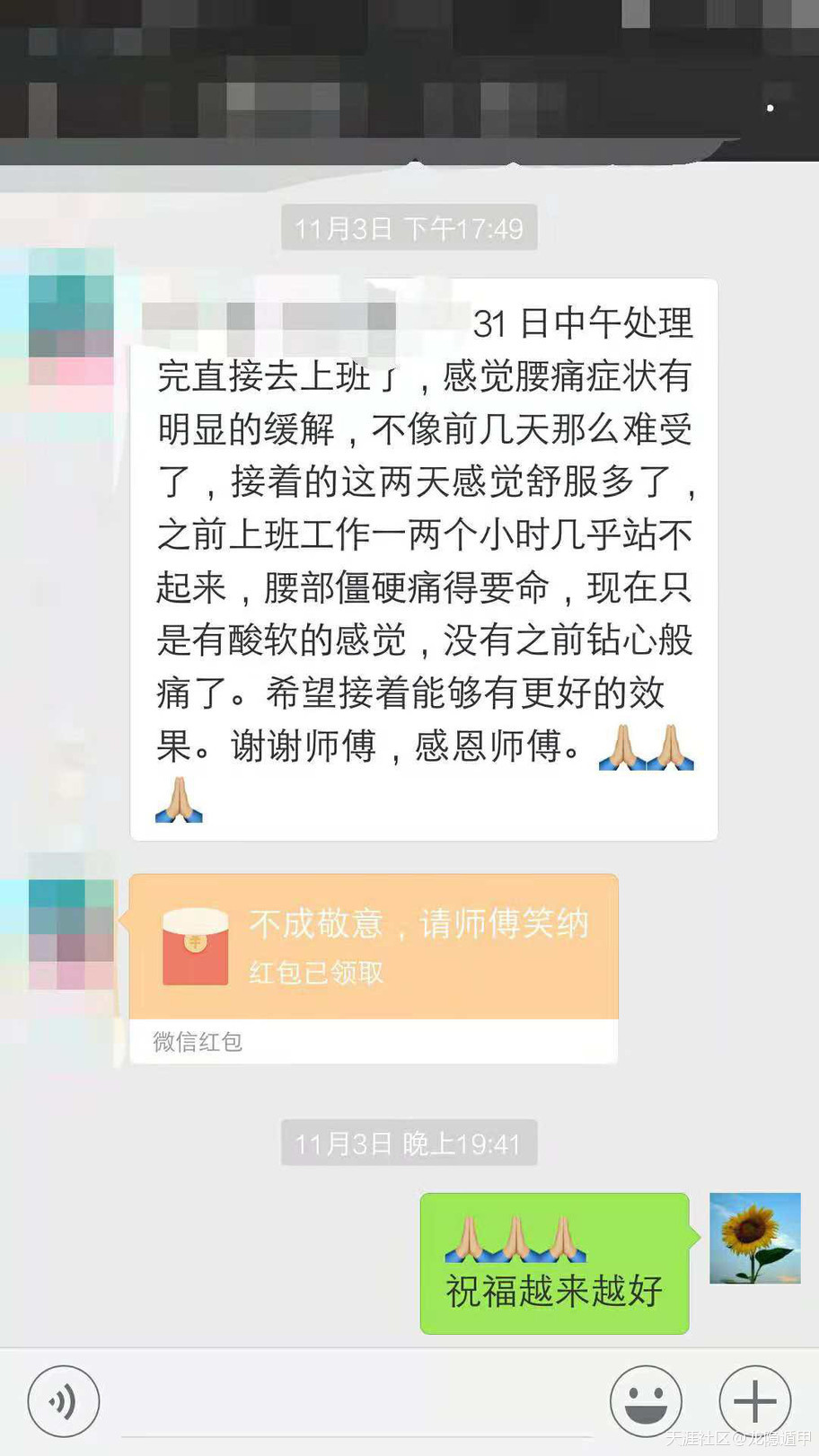Image resolution: width=819 pixels, height=1456 pixels.
Task: Switch to voice message input
Action: tap(63, 1400)
